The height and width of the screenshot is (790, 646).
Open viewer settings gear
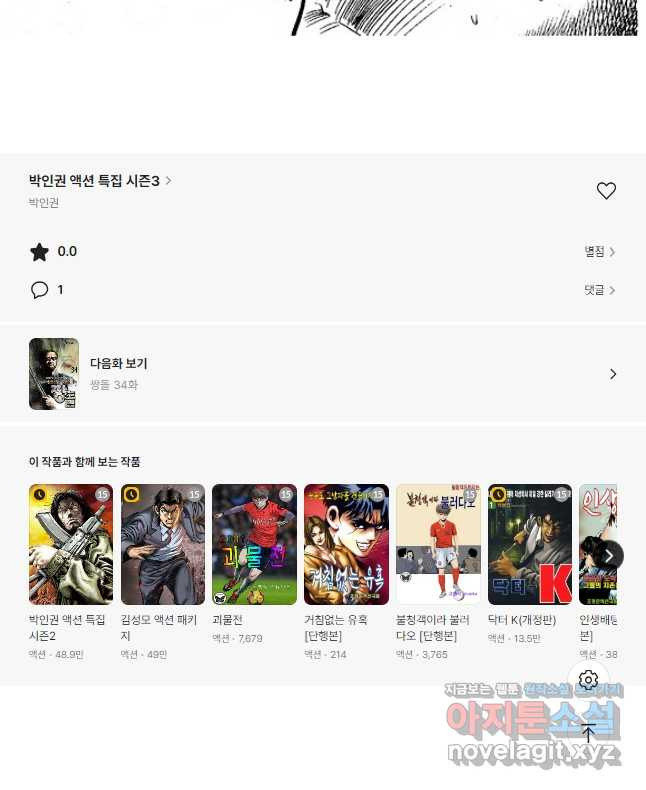click(x=588, y=680)
